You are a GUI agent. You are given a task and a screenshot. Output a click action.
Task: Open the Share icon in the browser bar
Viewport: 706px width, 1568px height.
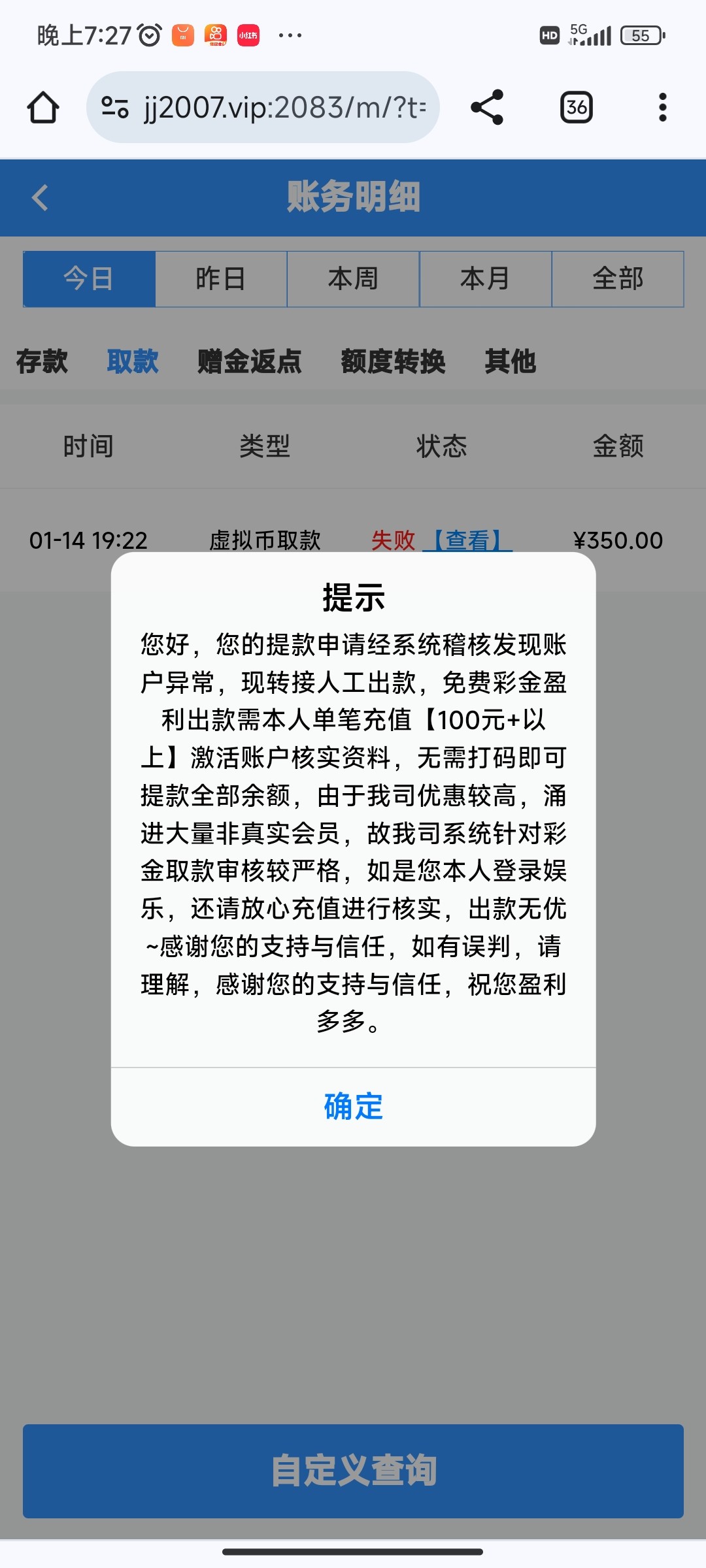coord(486,106)
